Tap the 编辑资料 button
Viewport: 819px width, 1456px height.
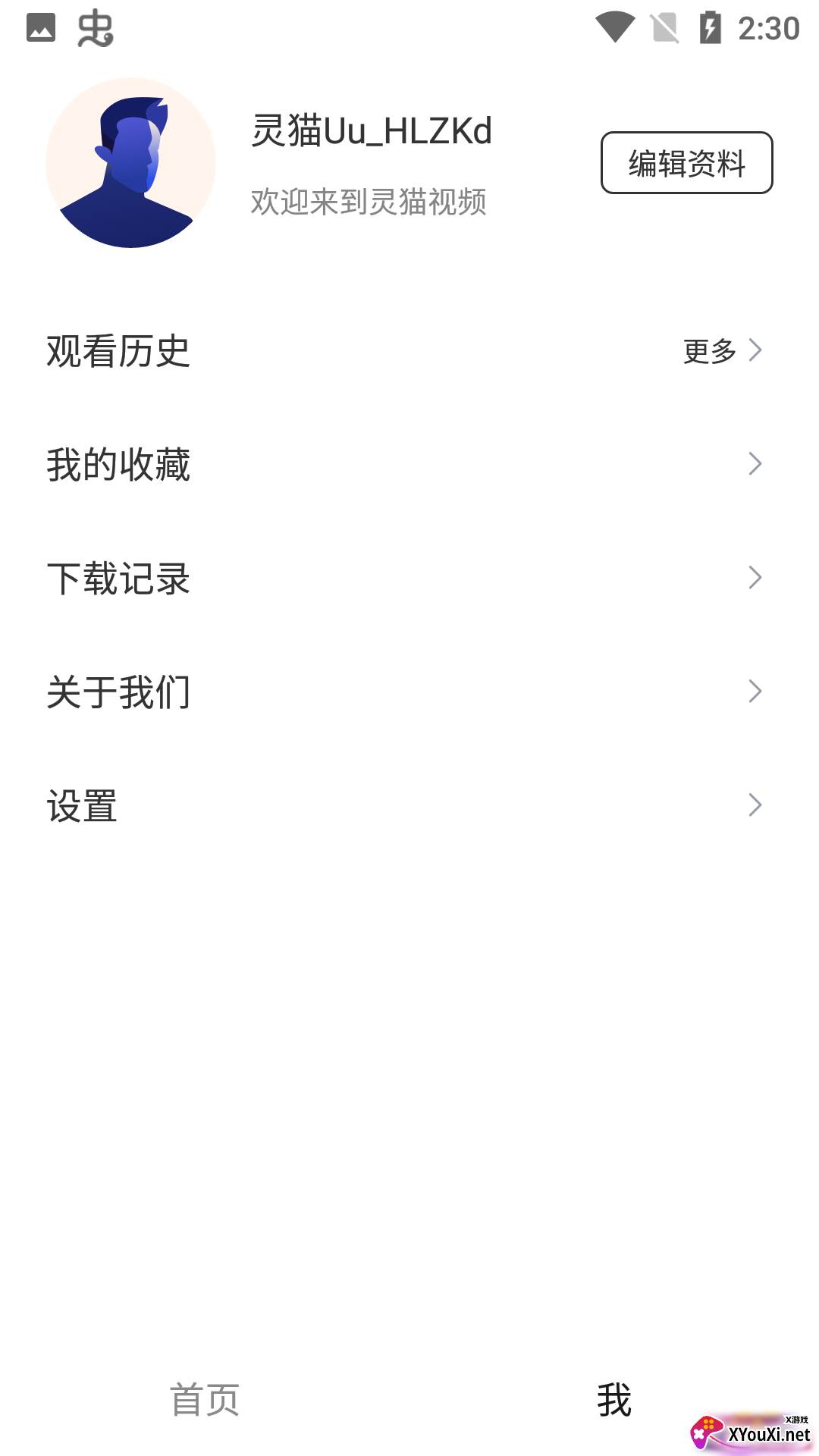click(x=686, y=163)
